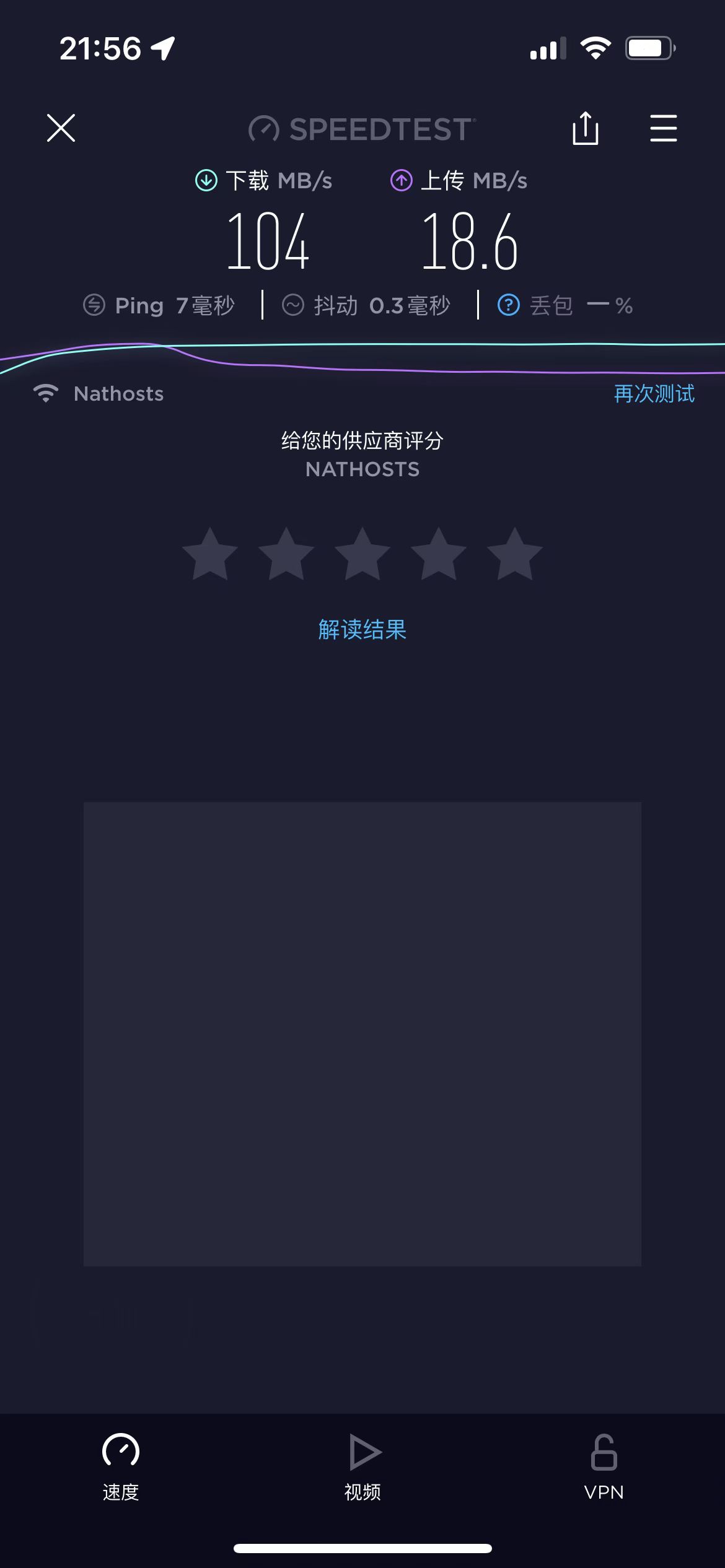Image resolution: width=725 pixels, height=1568 pixels.
Task: Share the speed test result
Action: (x=585, y=128)
